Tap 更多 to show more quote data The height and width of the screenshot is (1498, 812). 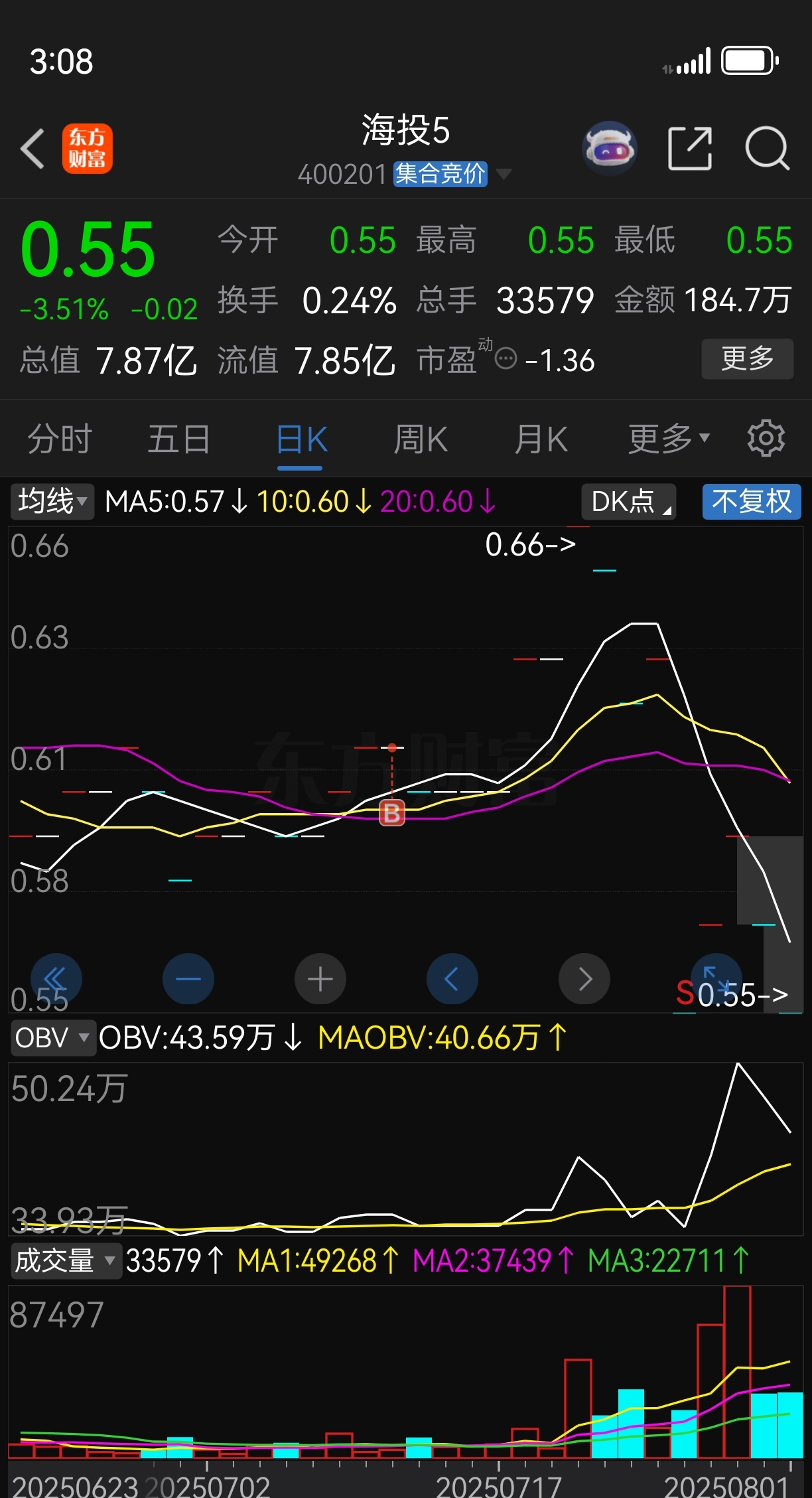coord(748,359)
